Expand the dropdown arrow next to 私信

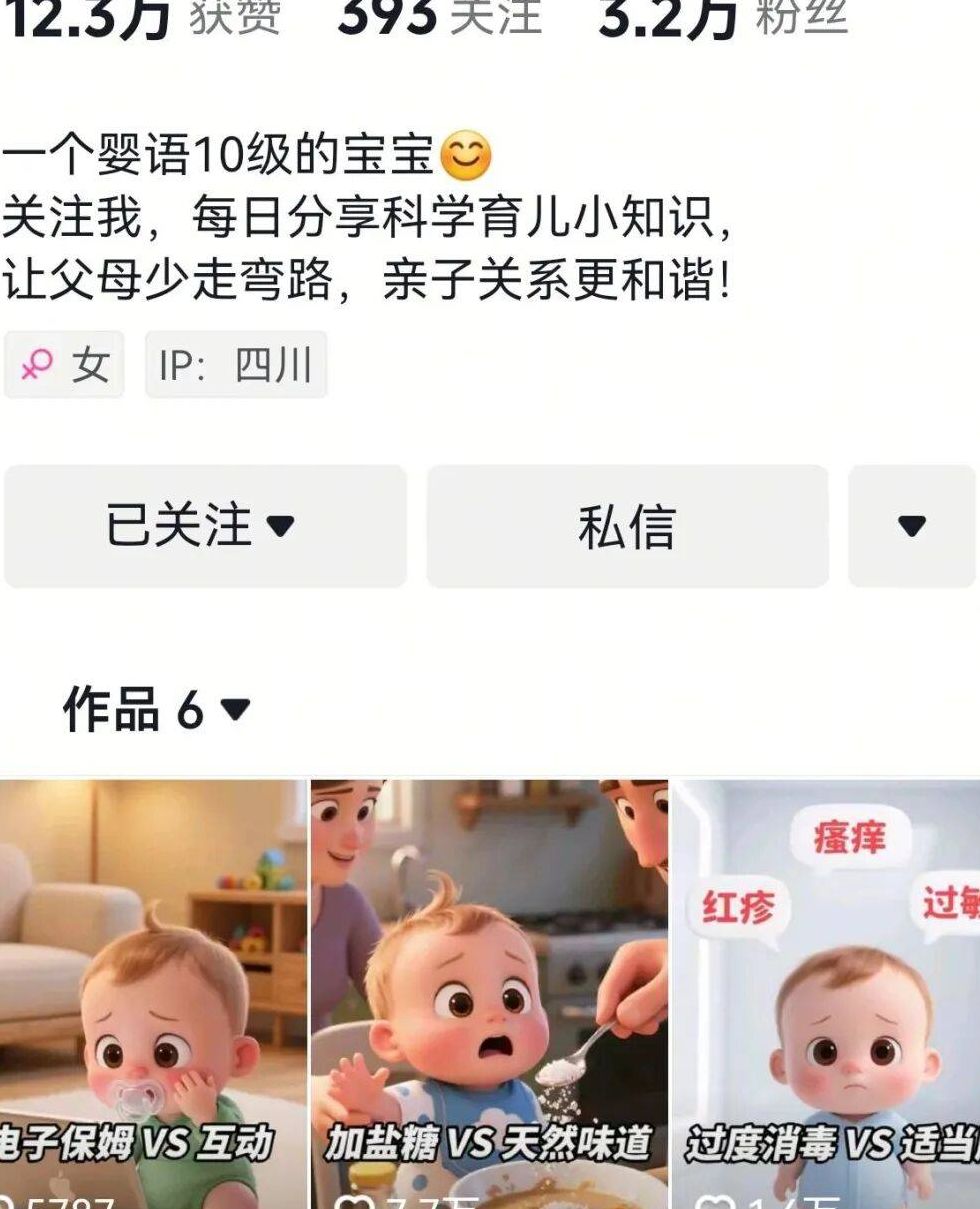[x=911, y=526]
